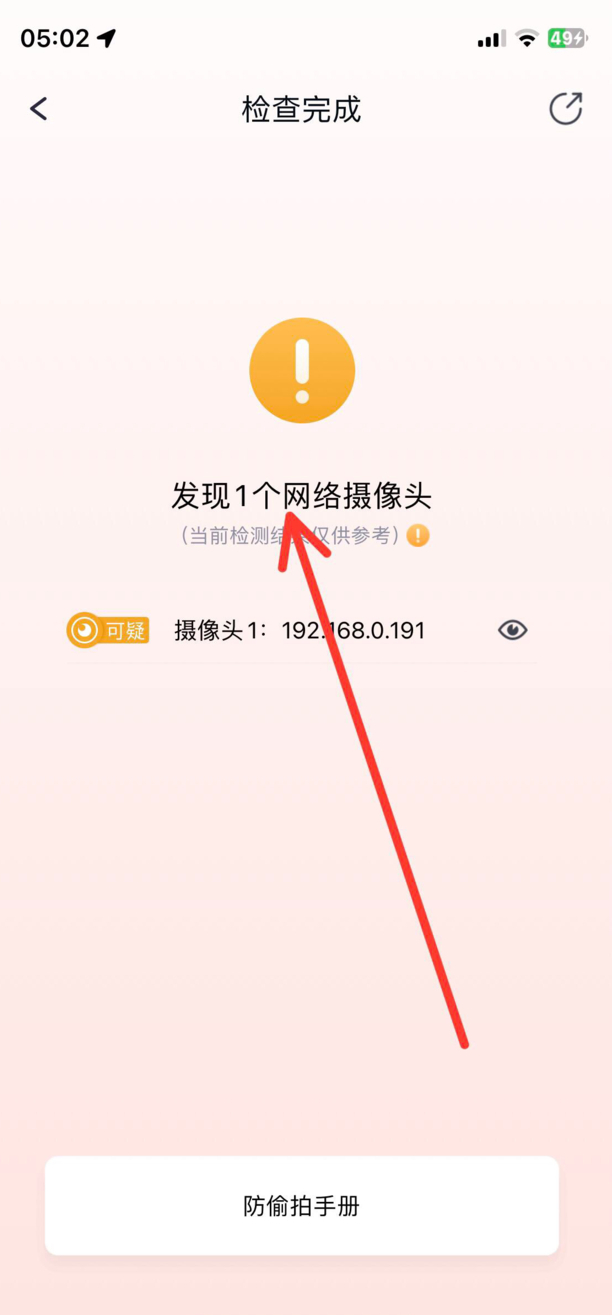Go back from the 检查完成 page
The height and width of the screenshot is (1315, 612).
(x=39, y=109)
